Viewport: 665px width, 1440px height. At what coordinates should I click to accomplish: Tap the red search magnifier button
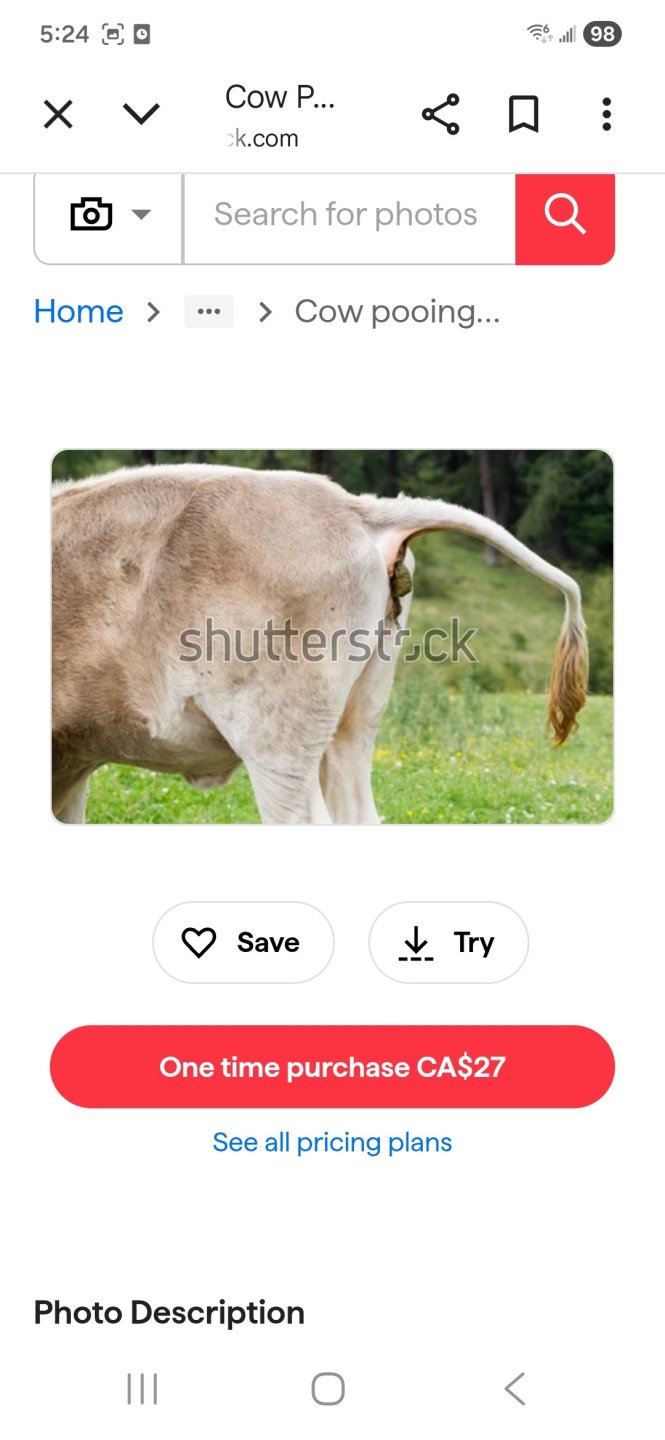pos(565,215)
